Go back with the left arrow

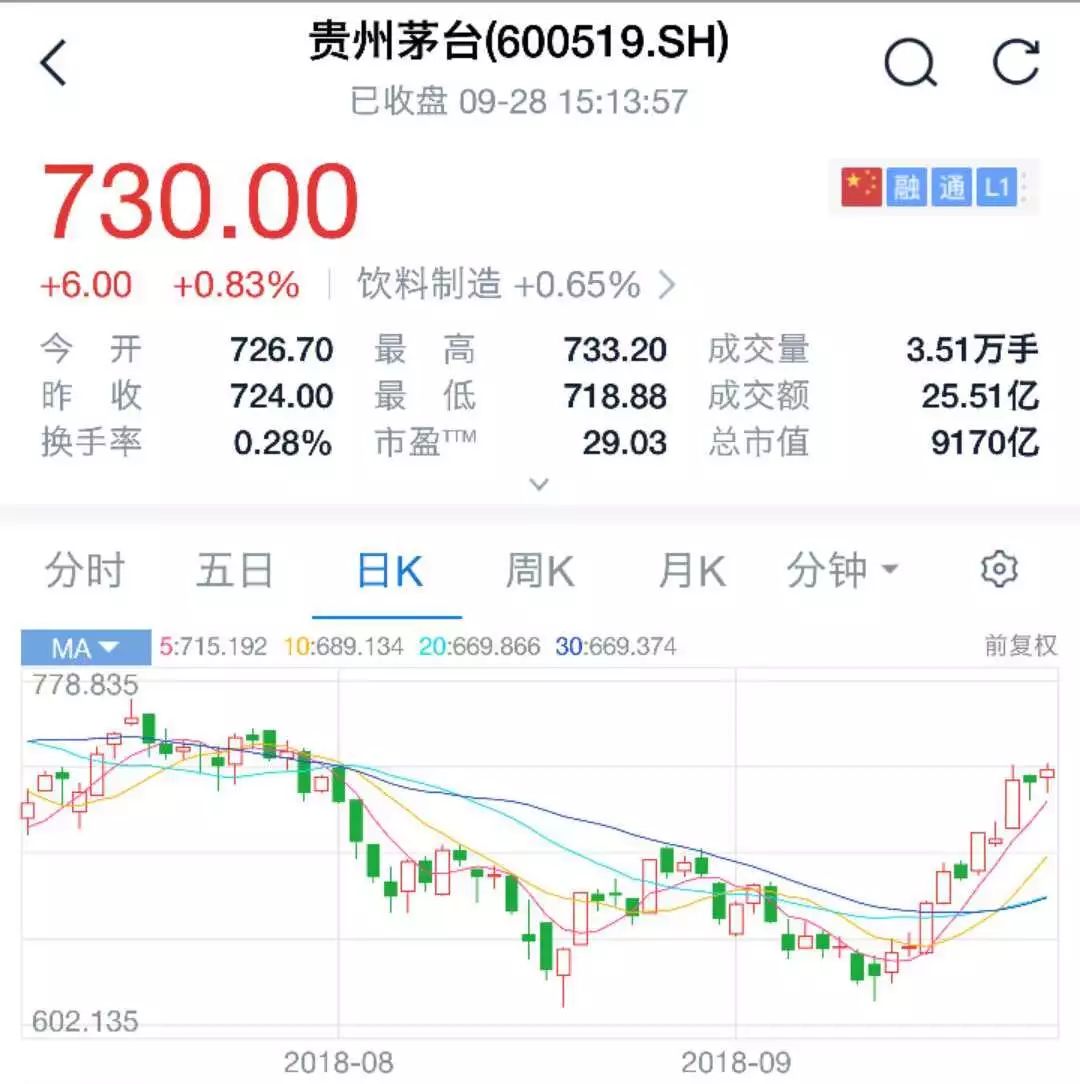[x=53, y=64]
